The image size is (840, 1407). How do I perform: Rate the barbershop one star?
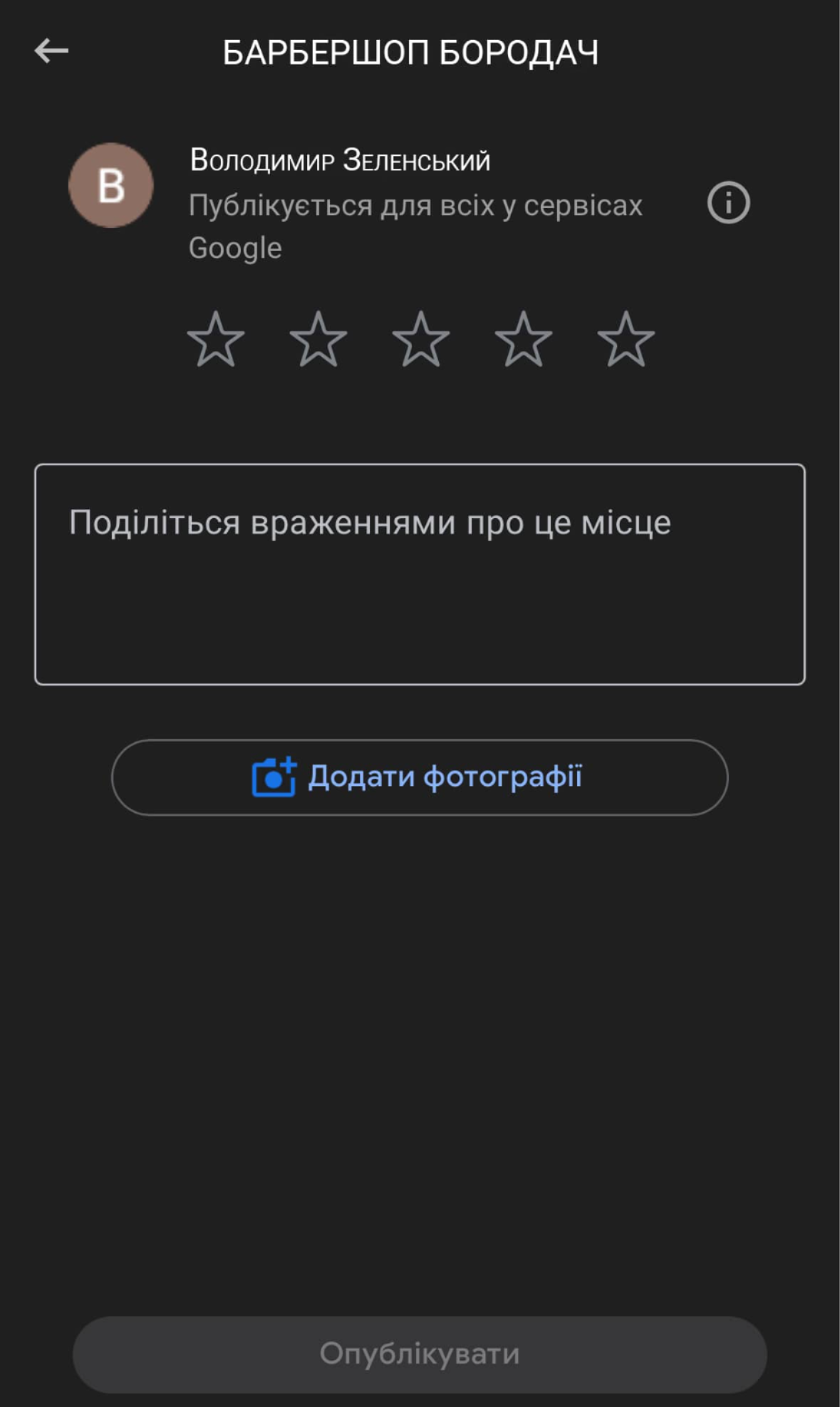point(216,340)
